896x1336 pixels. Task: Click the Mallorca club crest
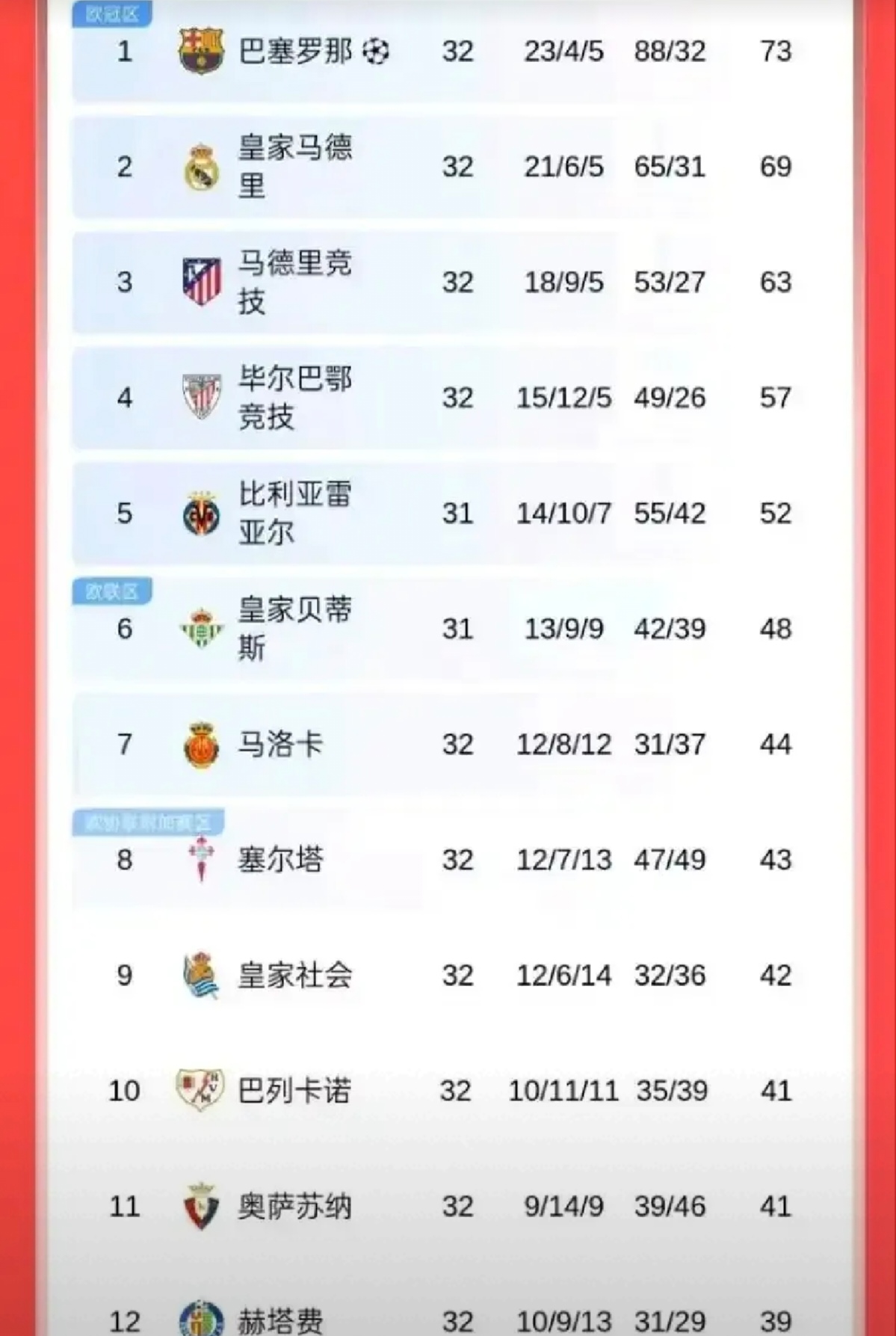point(199,744)
